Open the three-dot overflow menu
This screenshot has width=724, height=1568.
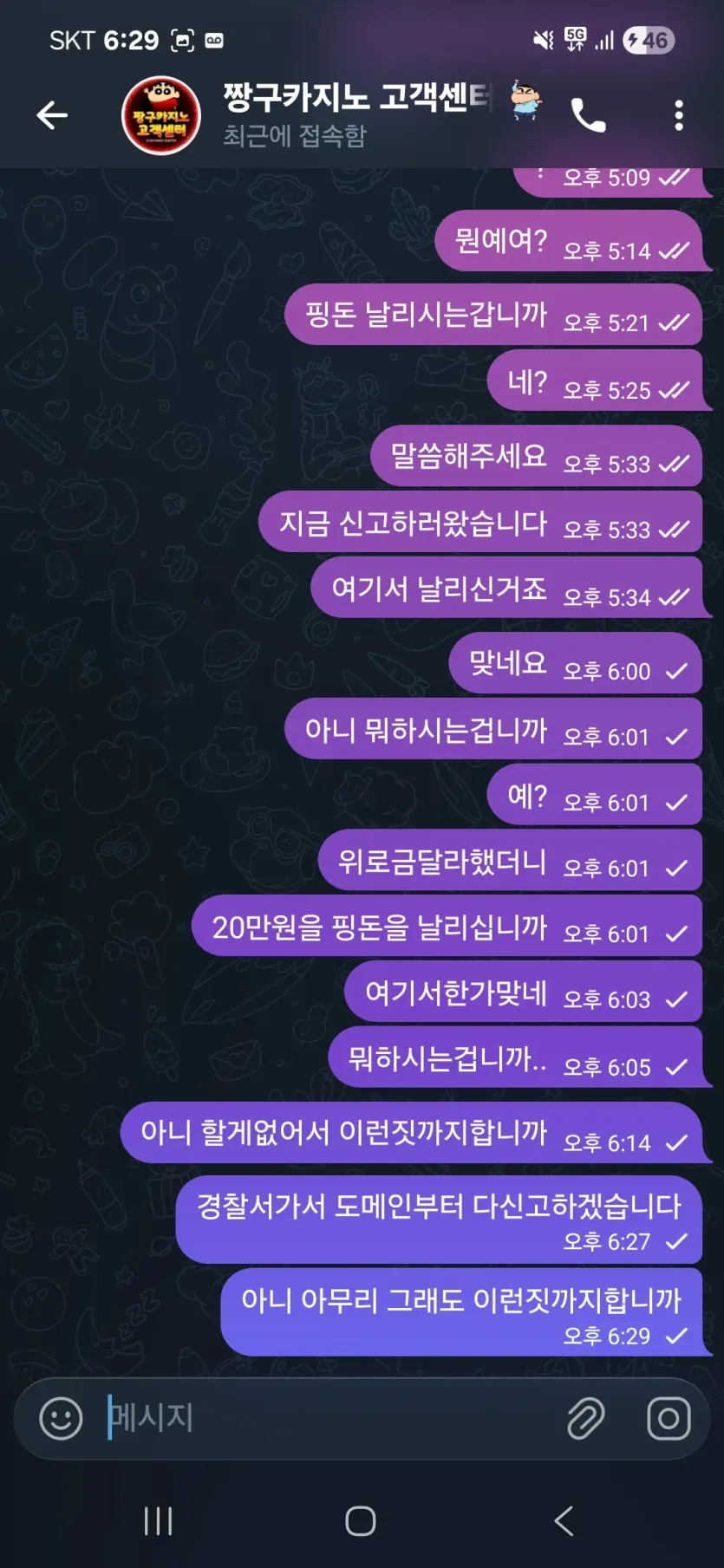679,115
